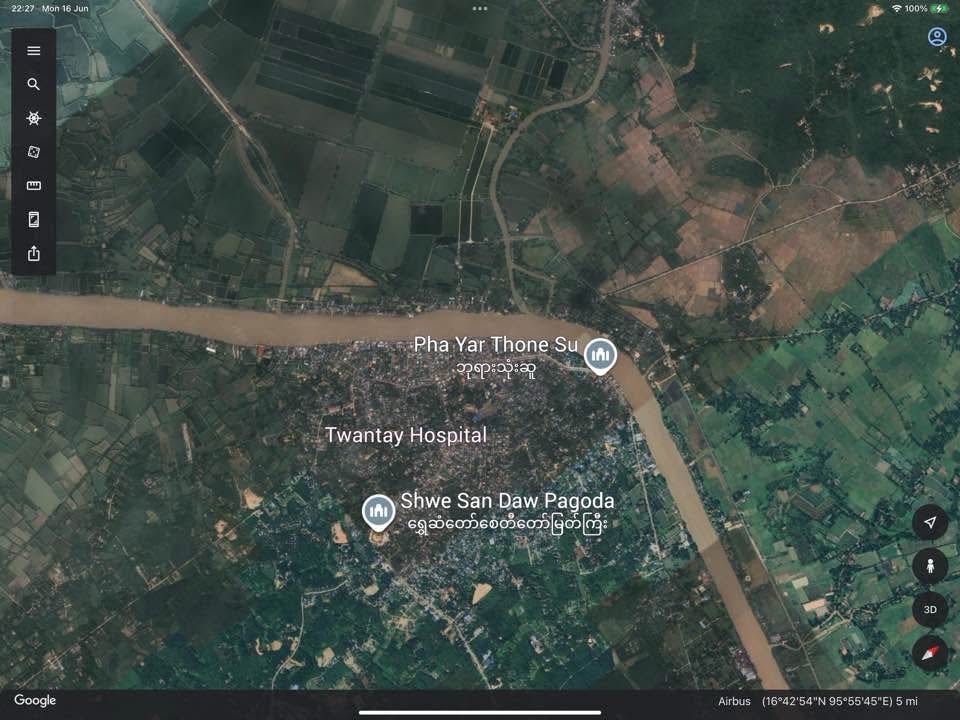Open the account profile icon
Screen dimensions: 960x720
[x=937, y=37]
